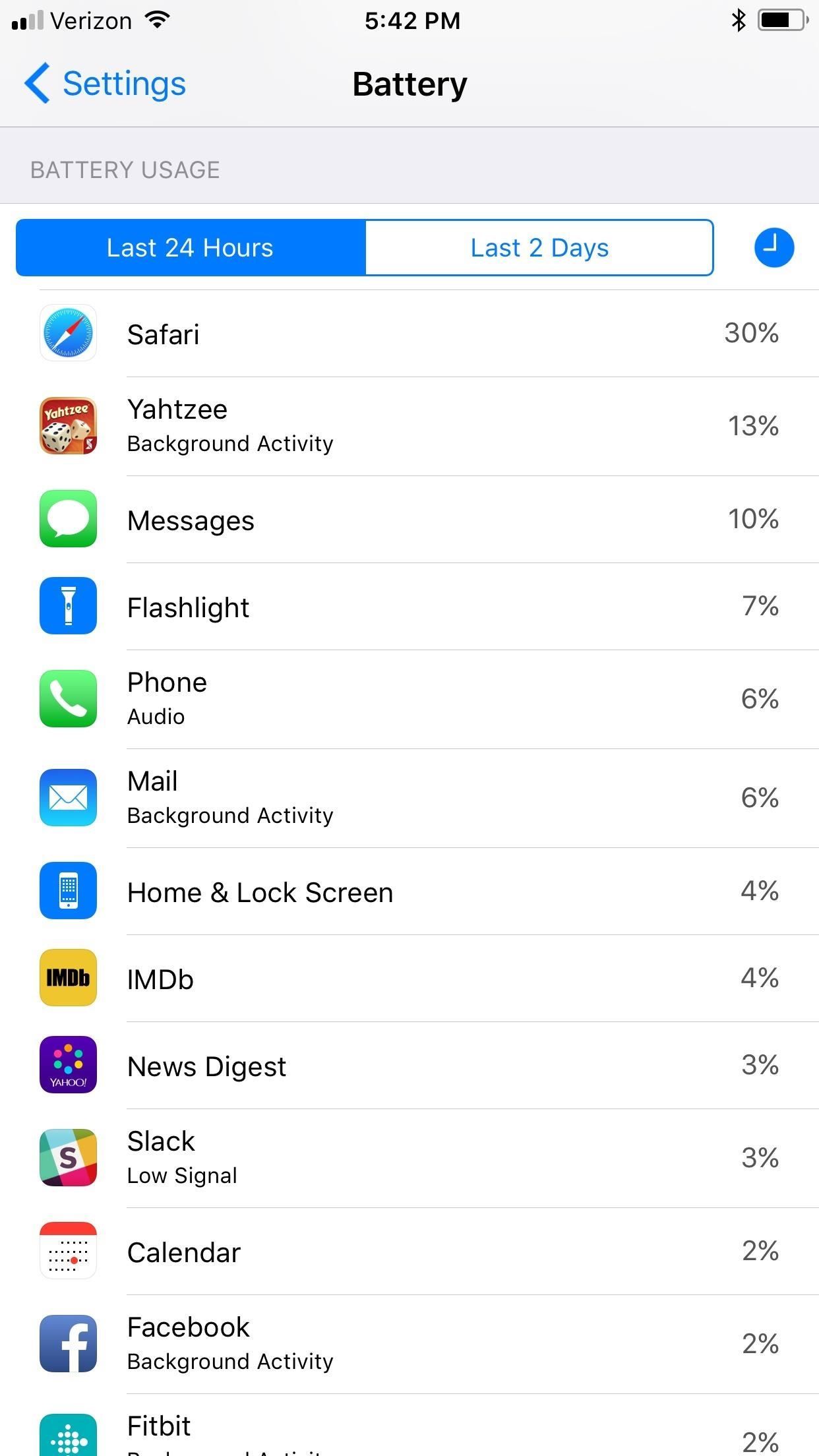Screen dimensions: 819x1456
Task: Tap the Messages app icon
Action: pyautogui.click(x=67, y=520)
